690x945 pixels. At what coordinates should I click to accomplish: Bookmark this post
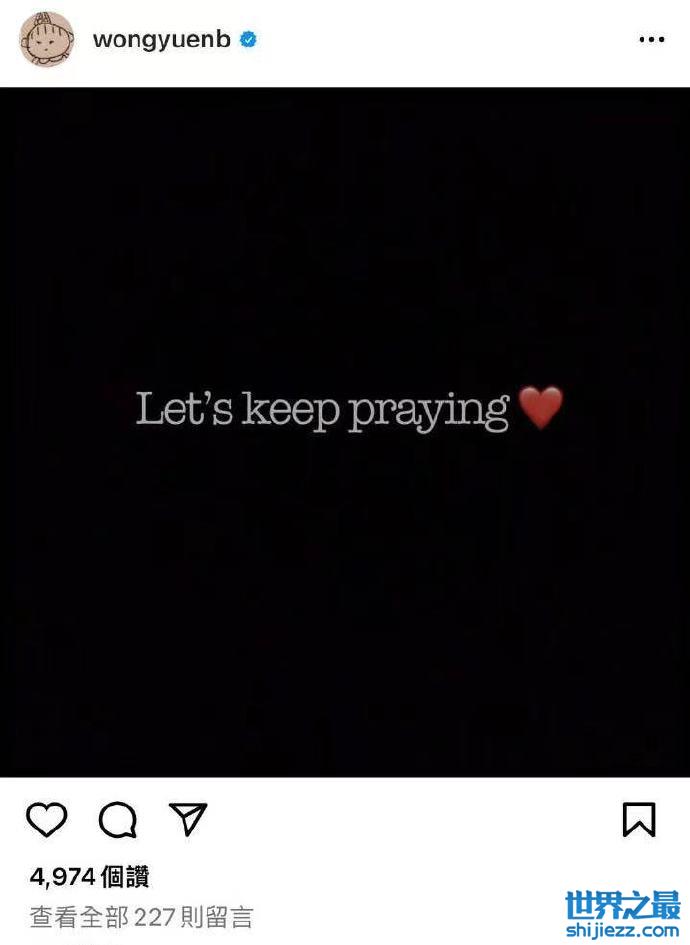[638, 820]
